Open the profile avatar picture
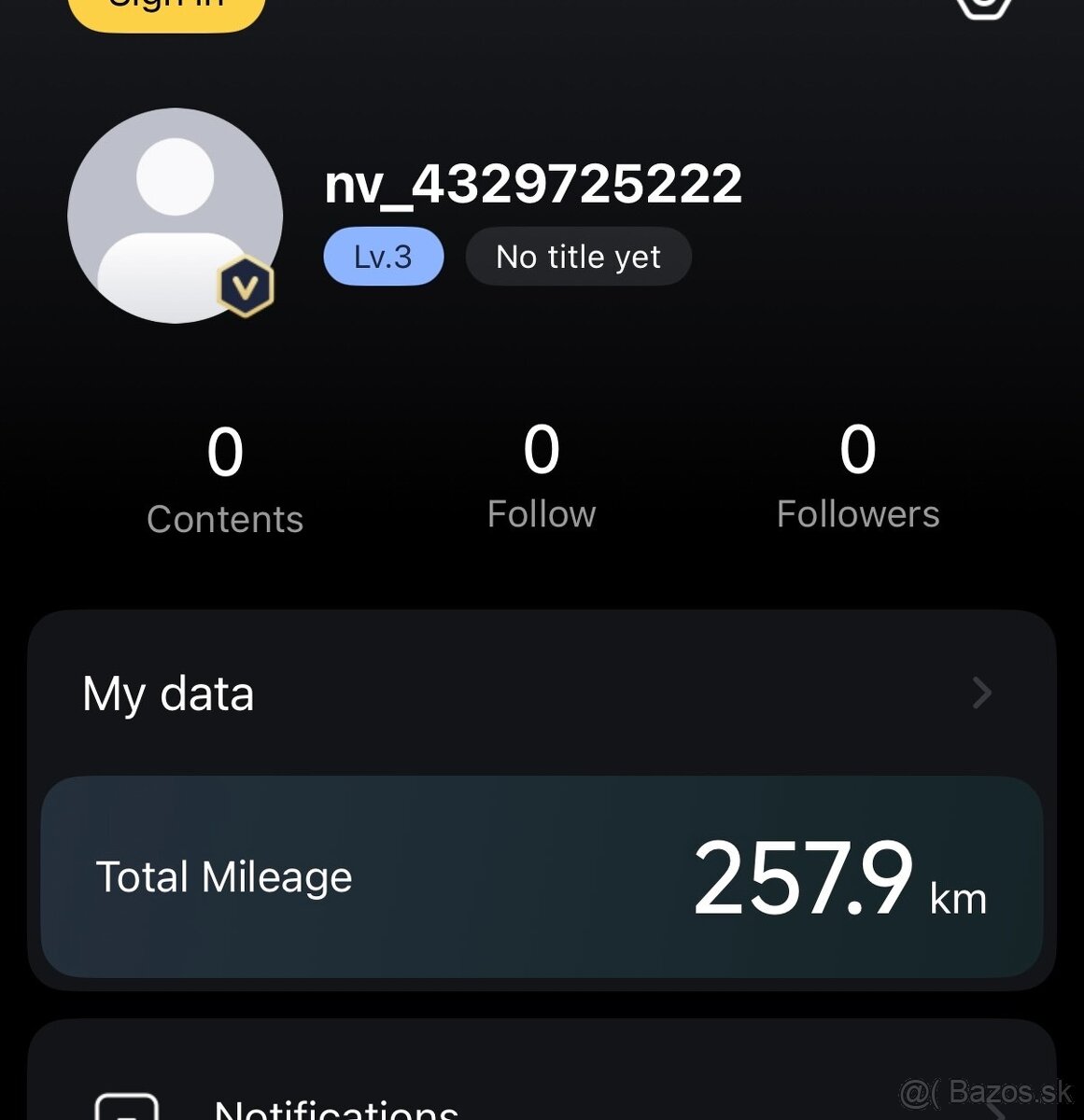The image size is (1084, 1120). (176, 216)
